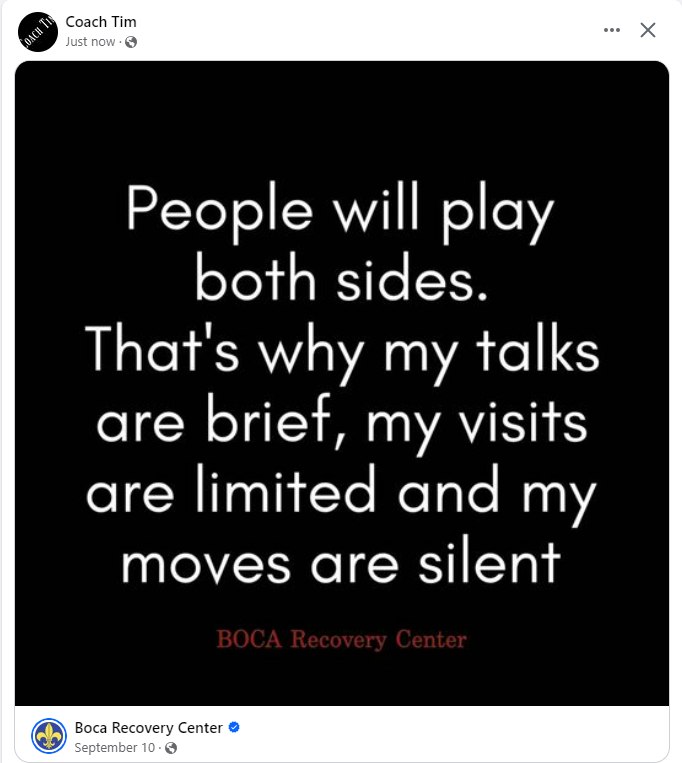
Task: Visit the Boca Recovery Center page
Action: coord(148,727)
